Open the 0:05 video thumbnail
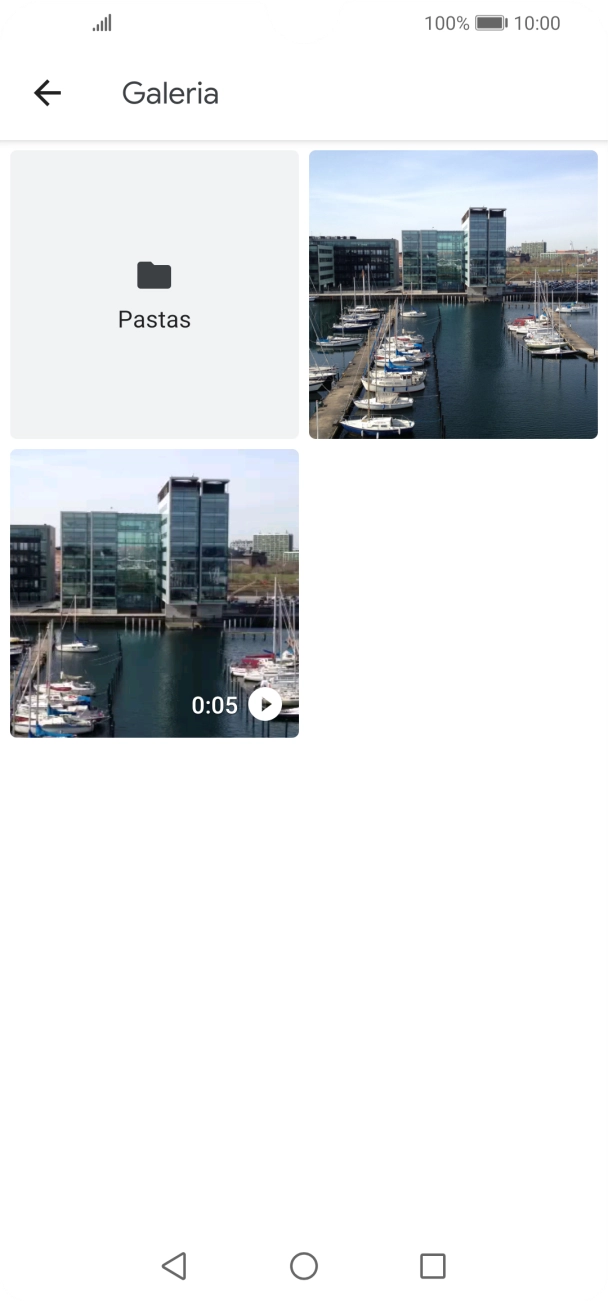This screenshot has width=608, height=1301. tap(154, 593)
